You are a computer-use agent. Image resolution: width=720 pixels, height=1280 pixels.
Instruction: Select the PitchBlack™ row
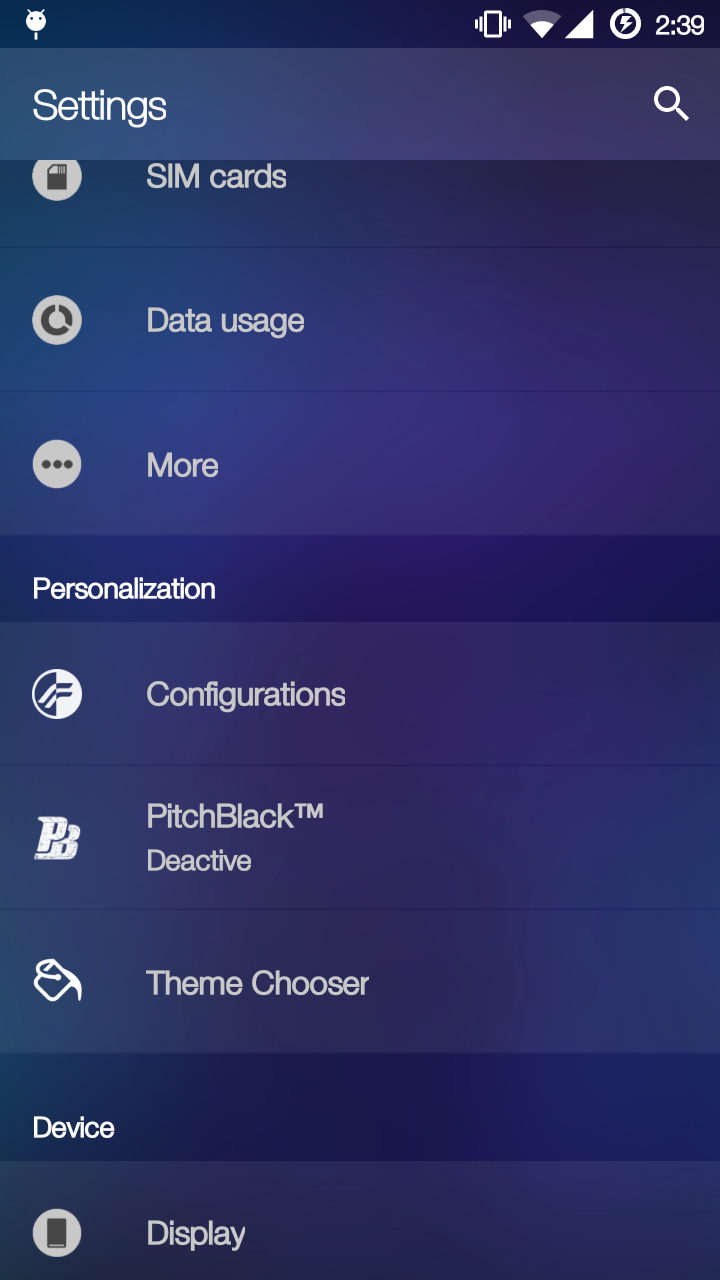(x=235, y=837)
